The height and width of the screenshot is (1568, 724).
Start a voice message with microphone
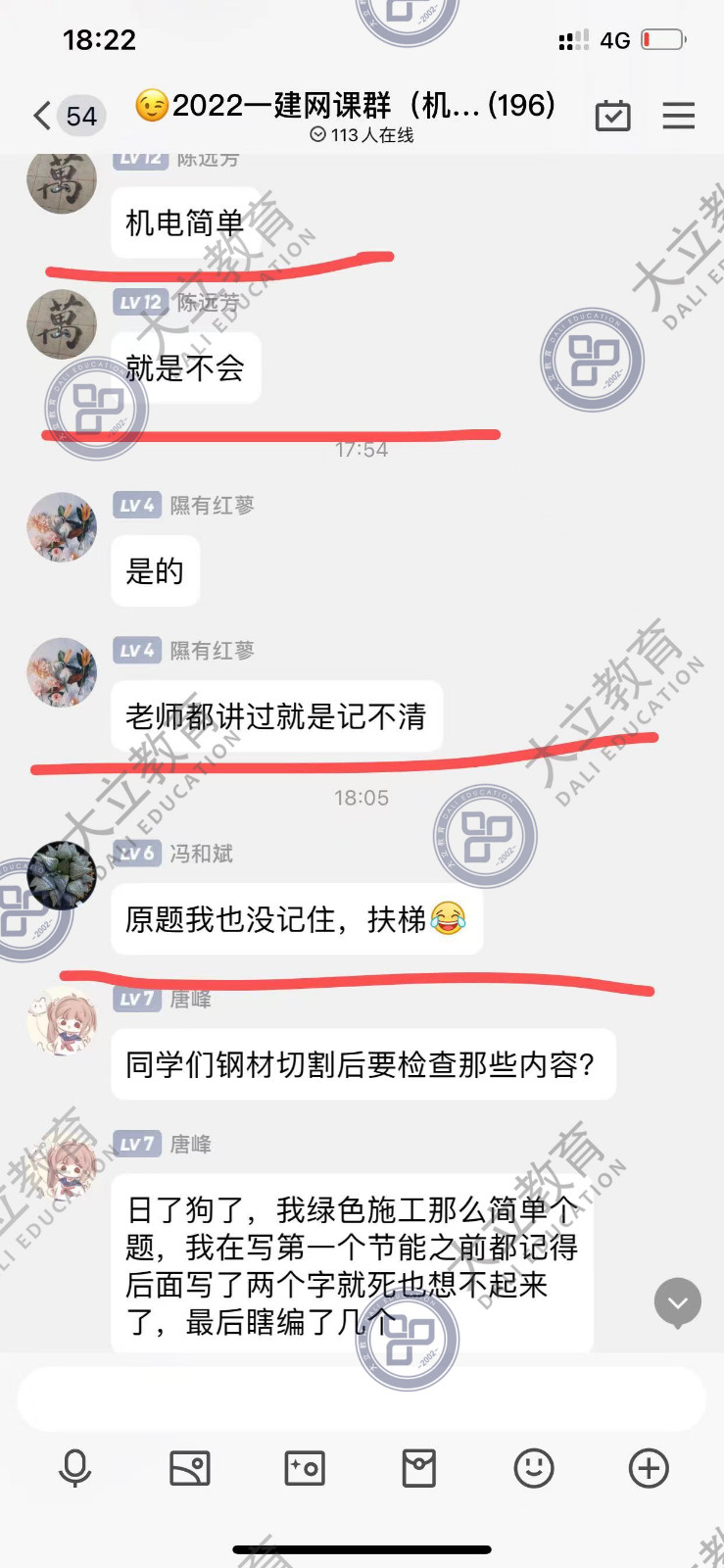coord(74,1468)
